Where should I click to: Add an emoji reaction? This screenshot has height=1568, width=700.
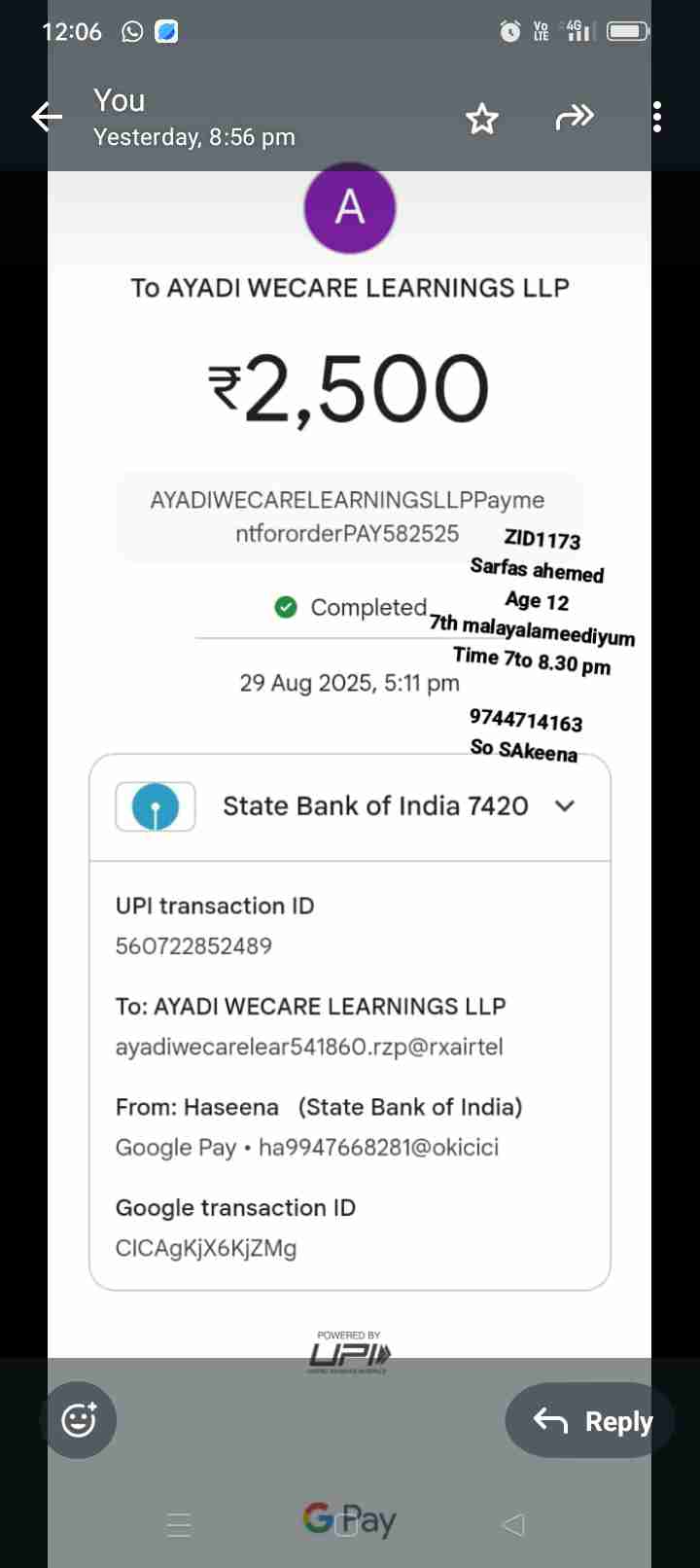pyautogui.click(x=79, y=1420)
